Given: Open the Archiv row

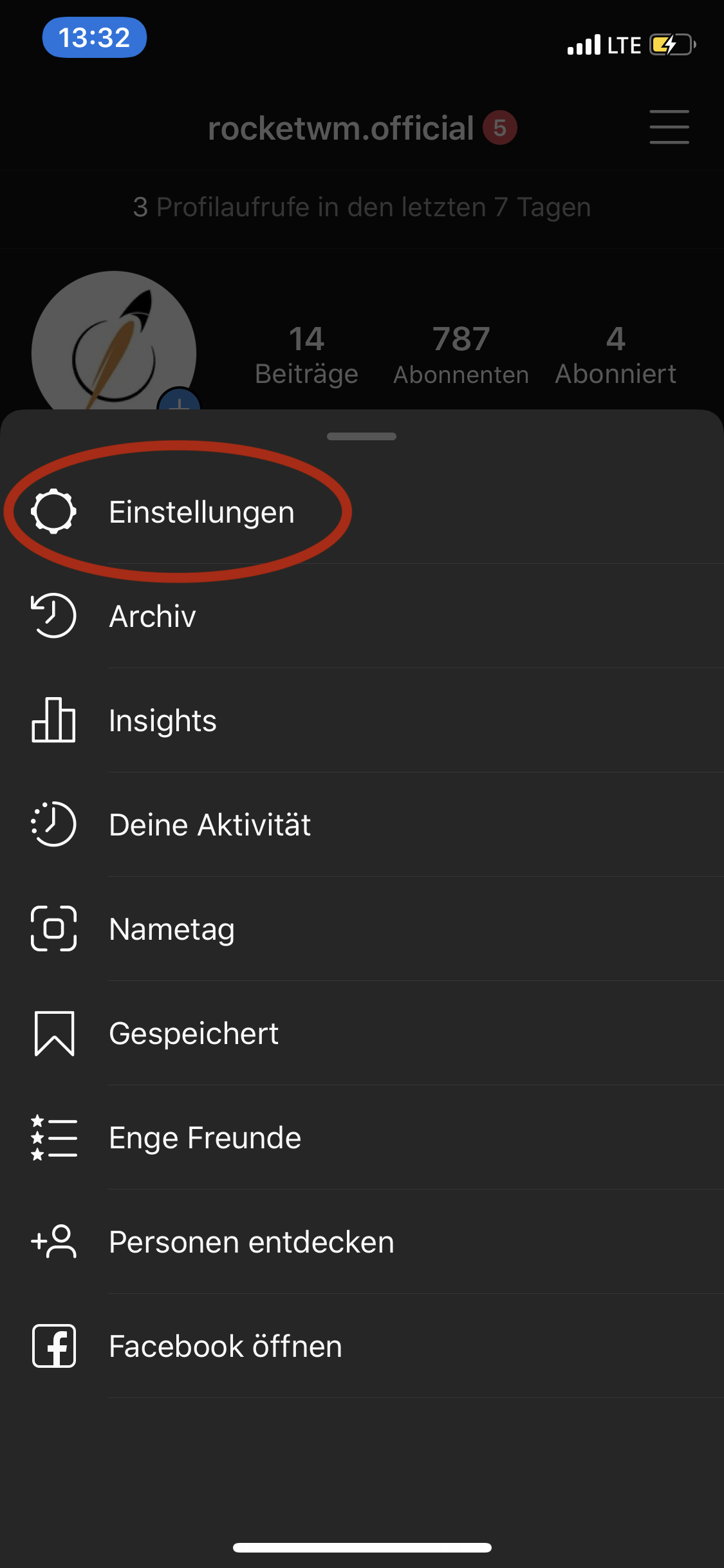Looking at the screenshot, I should coord(362,617).
